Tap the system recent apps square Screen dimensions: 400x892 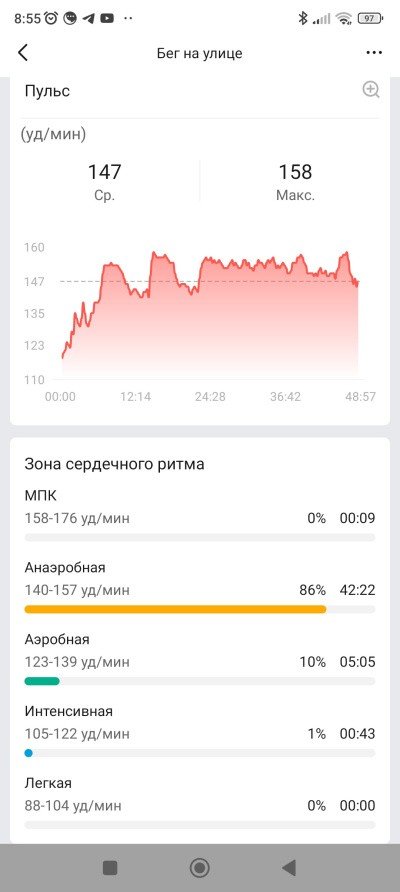tap(110, 868)
